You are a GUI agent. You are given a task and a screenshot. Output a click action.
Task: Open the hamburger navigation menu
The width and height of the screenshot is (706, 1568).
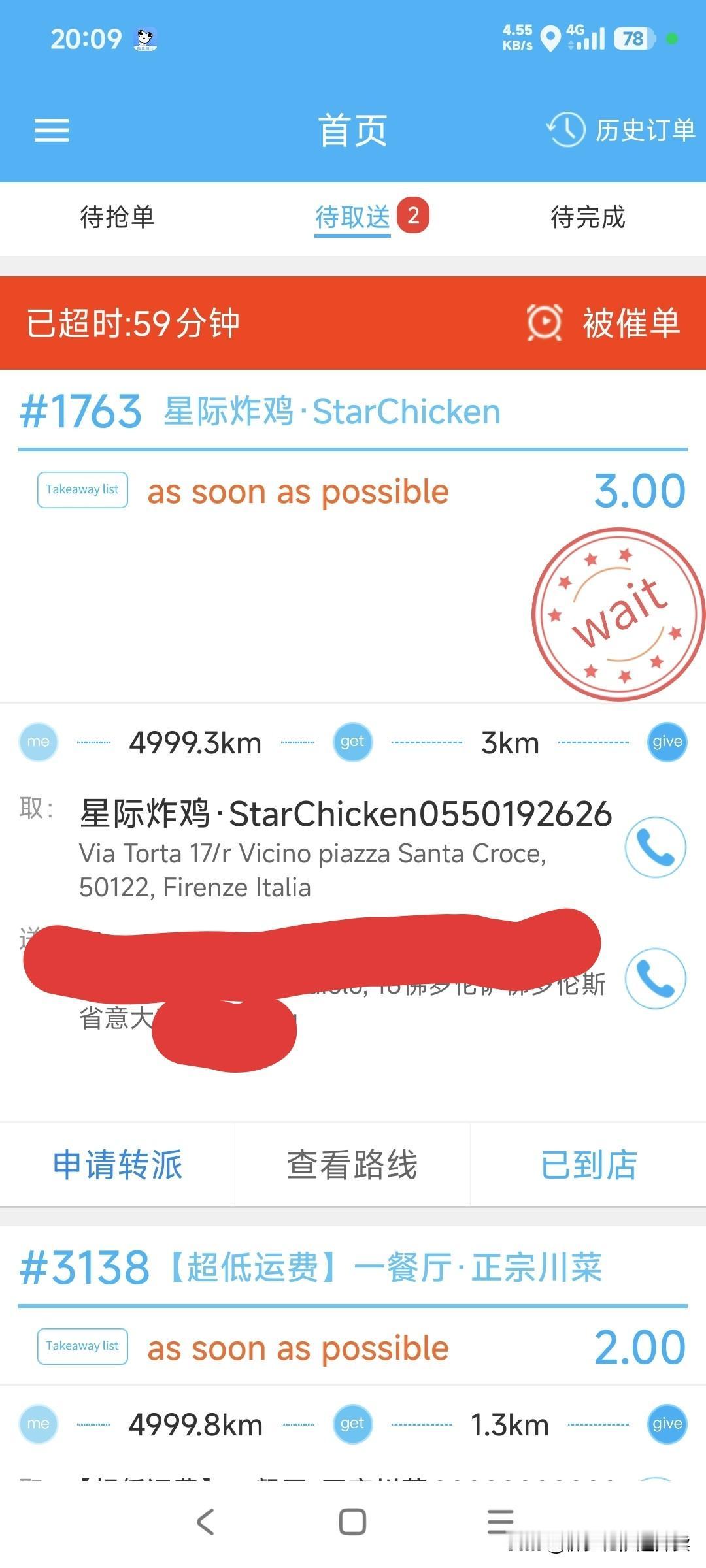[x=52, y=131]
